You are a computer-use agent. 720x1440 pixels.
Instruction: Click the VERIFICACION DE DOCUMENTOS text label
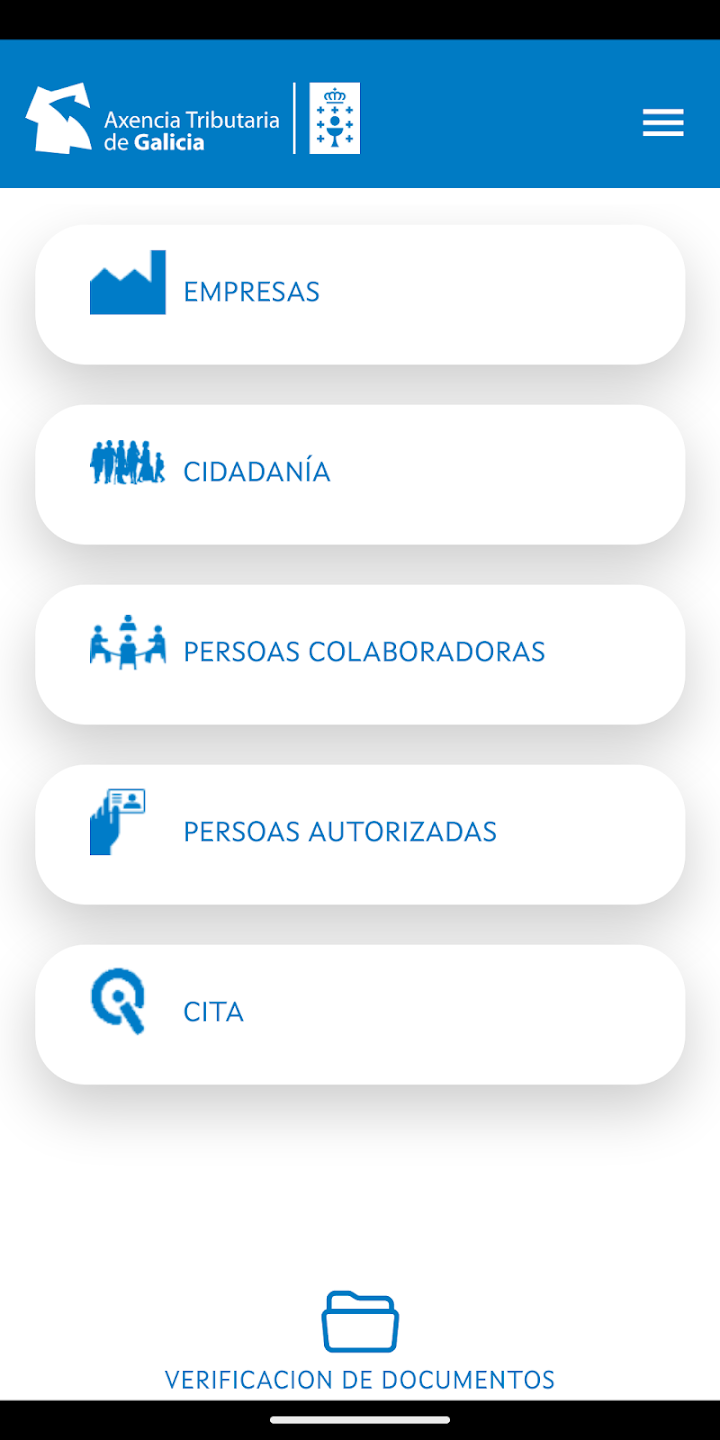point(360,1379)
